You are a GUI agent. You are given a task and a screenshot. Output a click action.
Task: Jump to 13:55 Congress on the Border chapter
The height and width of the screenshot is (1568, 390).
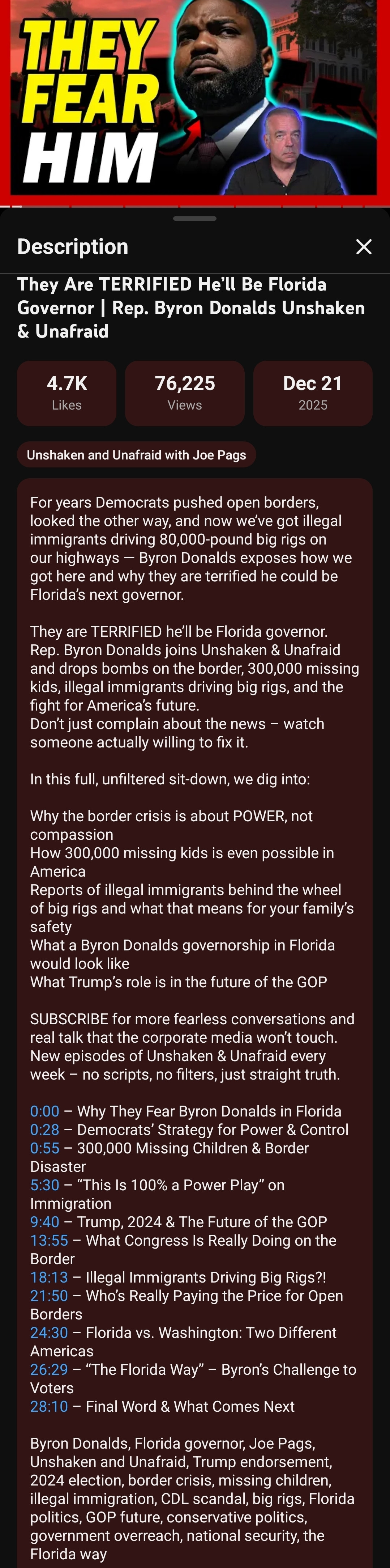coord(49,1240)
